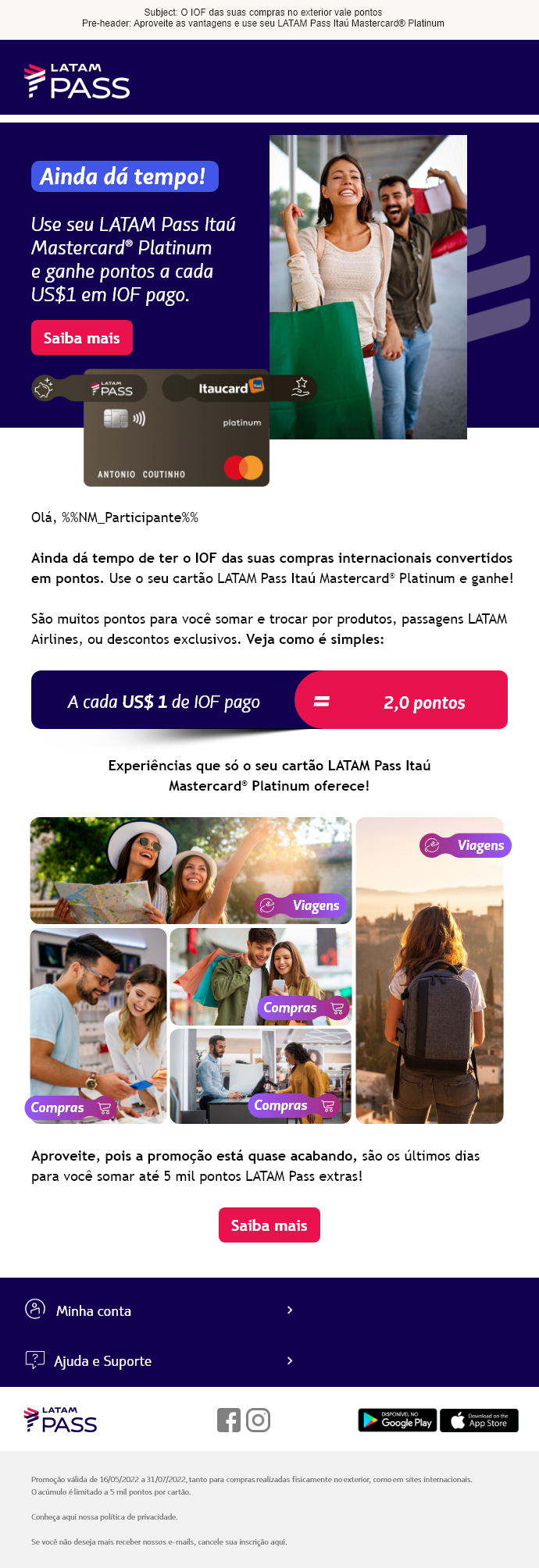Open Ajuda e Suporte
Screen dimensions: 539x1568
[102, 1361]
